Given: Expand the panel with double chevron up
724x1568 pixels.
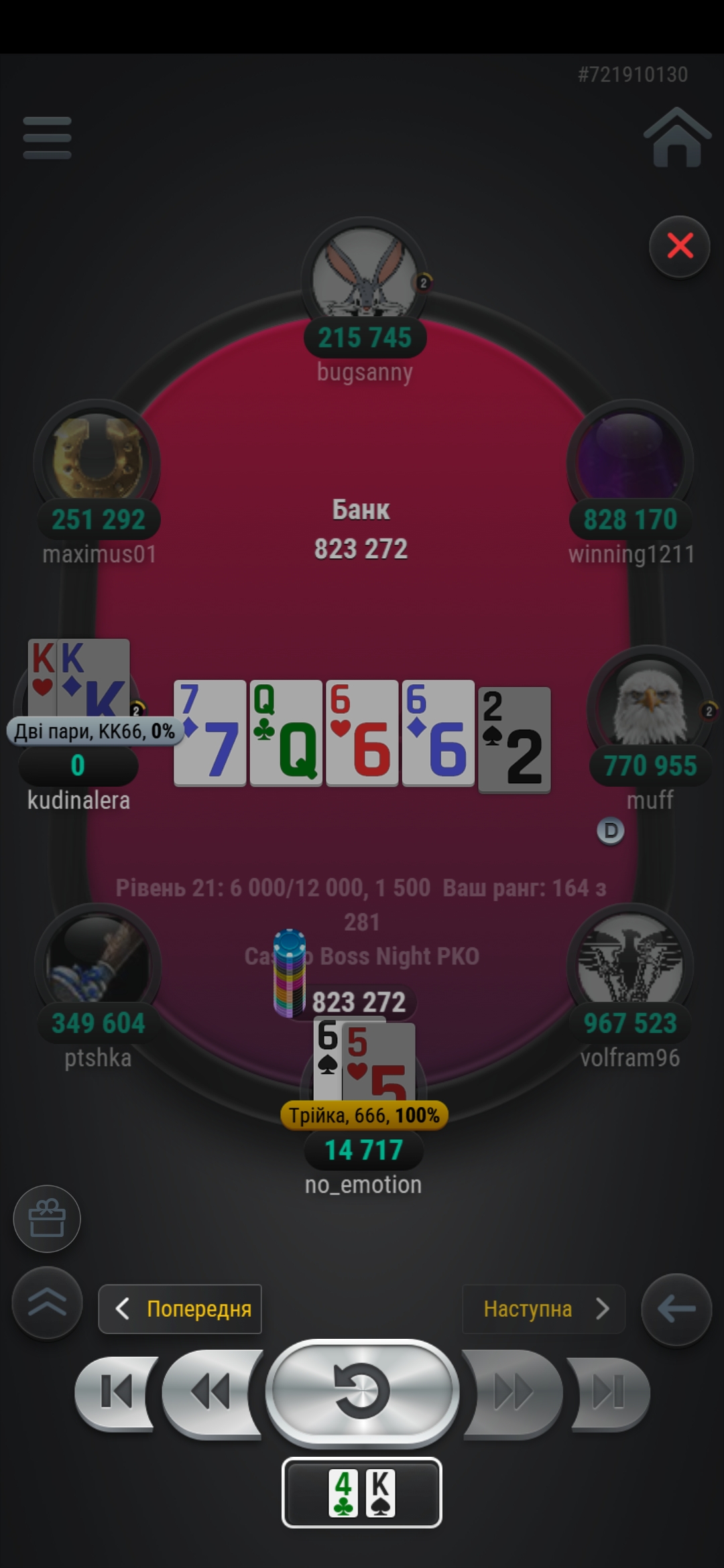Looking at the screenshot, I should tap(47, 1303).
